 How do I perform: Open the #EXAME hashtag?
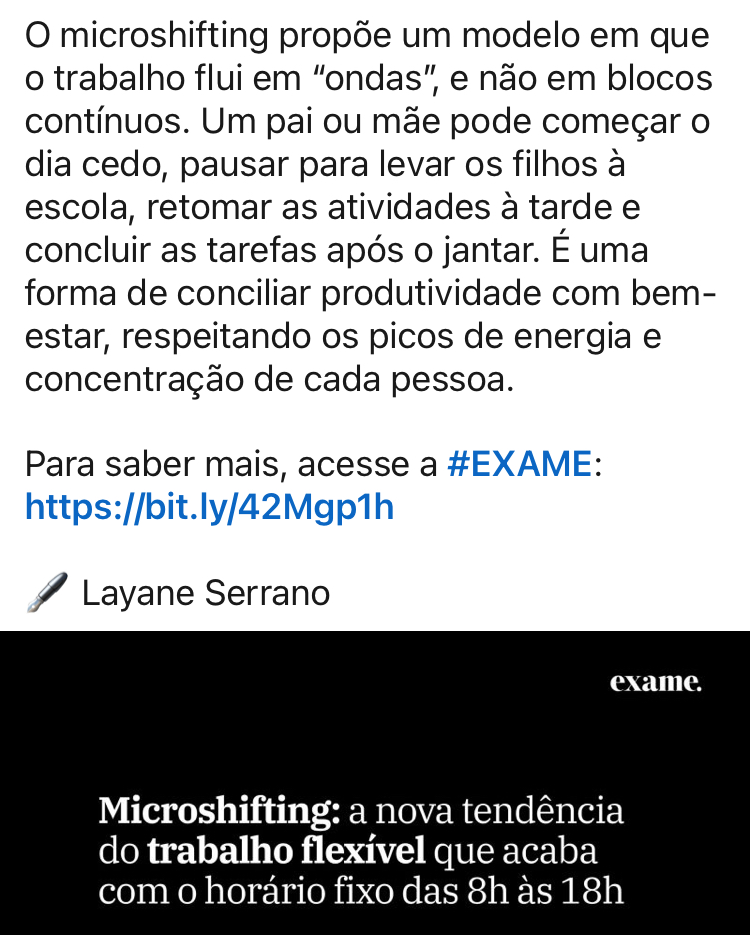(x=519, y=465)
